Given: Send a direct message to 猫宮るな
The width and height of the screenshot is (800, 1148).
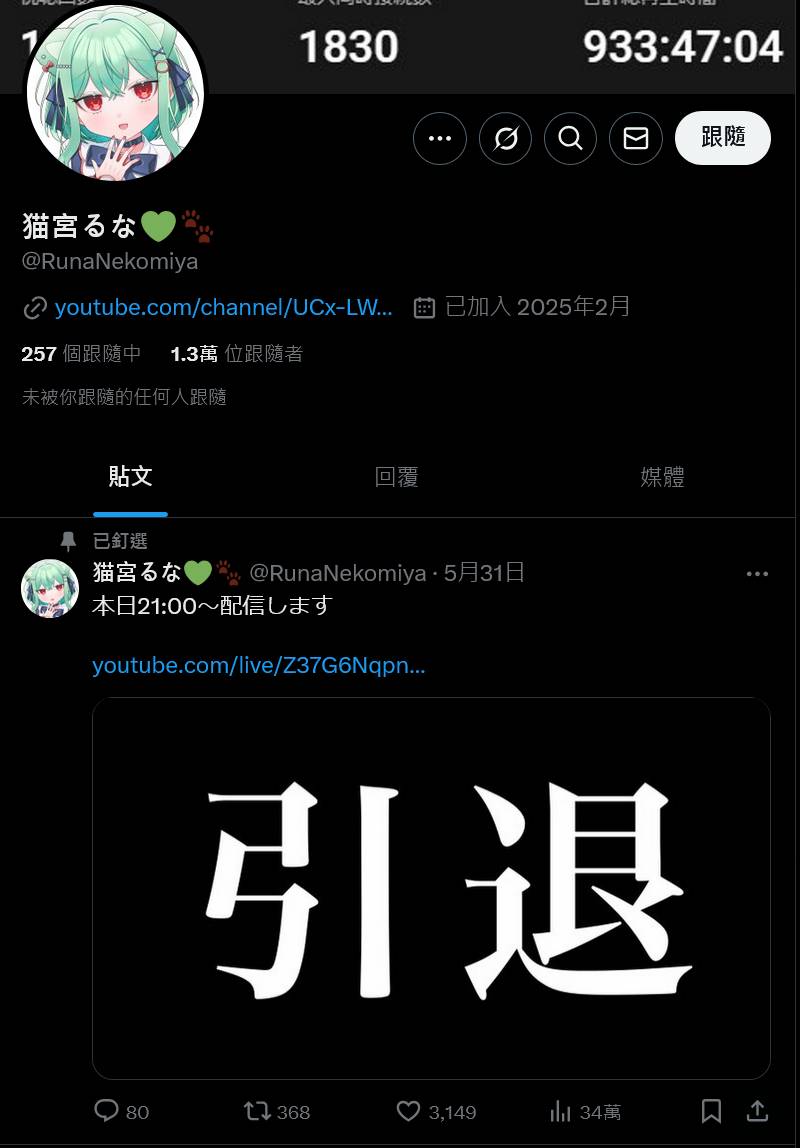Looking at the screenshot, I should click(x=636, y=138).
